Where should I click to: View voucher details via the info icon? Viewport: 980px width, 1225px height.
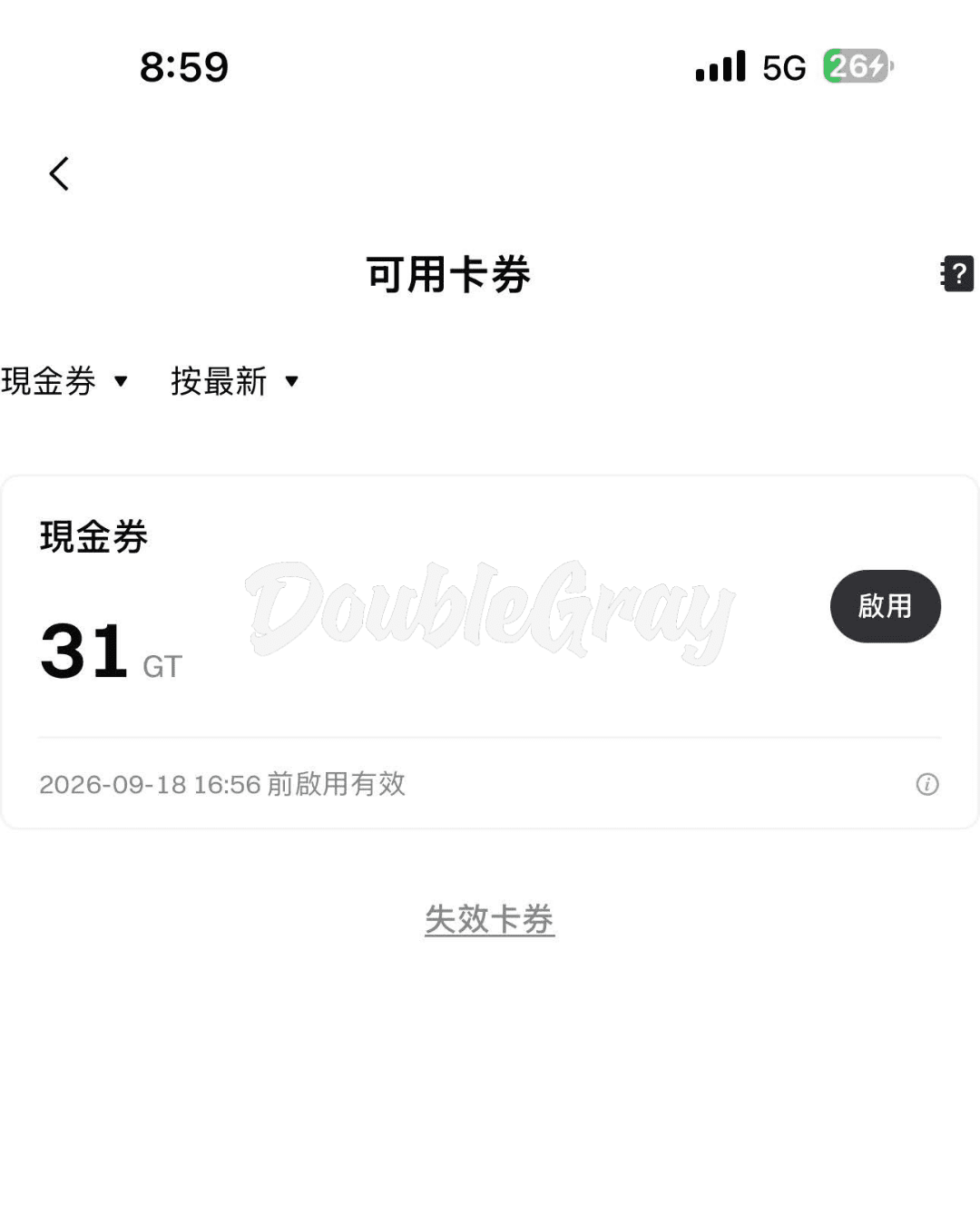(x=926, y=784)
